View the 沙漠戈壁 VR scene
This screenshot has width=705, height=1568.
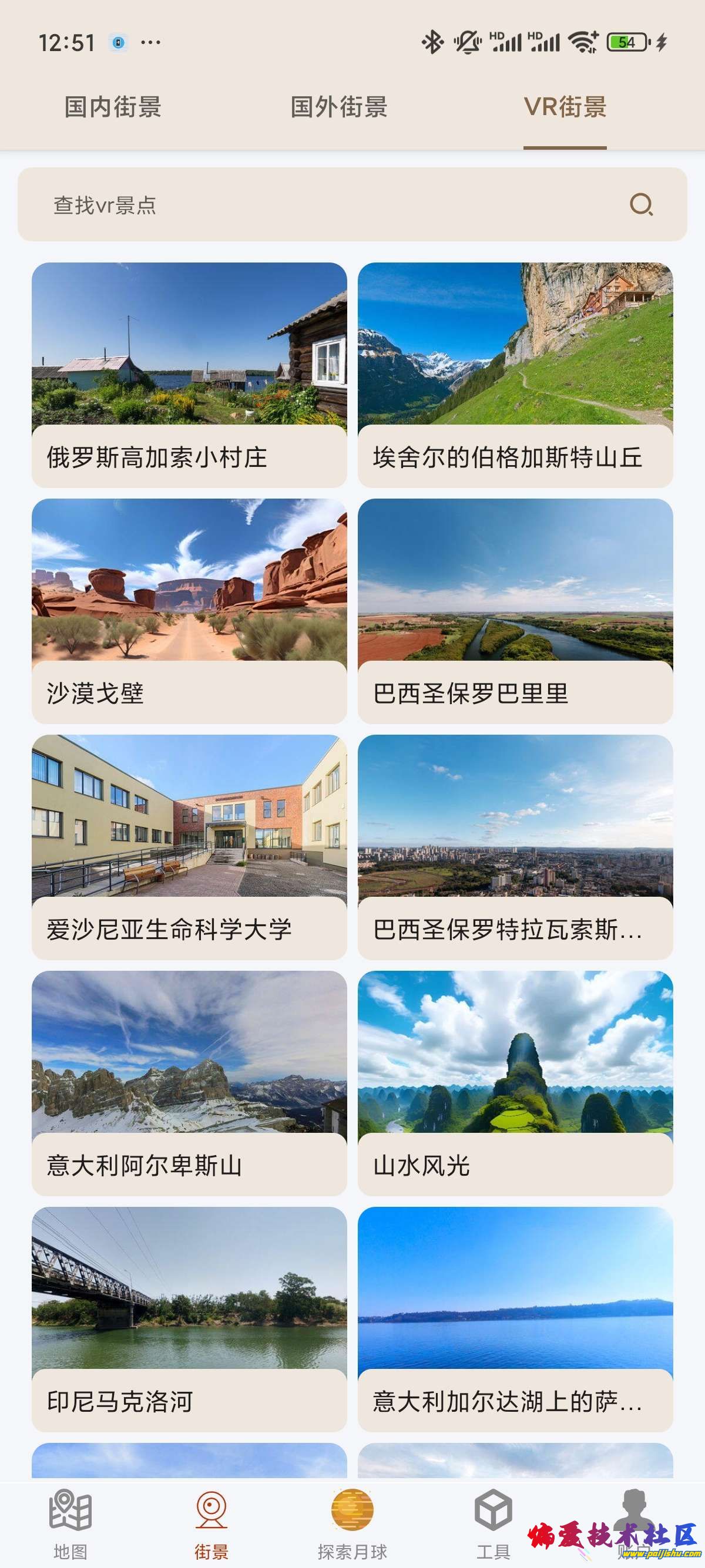tap(189, 611)
